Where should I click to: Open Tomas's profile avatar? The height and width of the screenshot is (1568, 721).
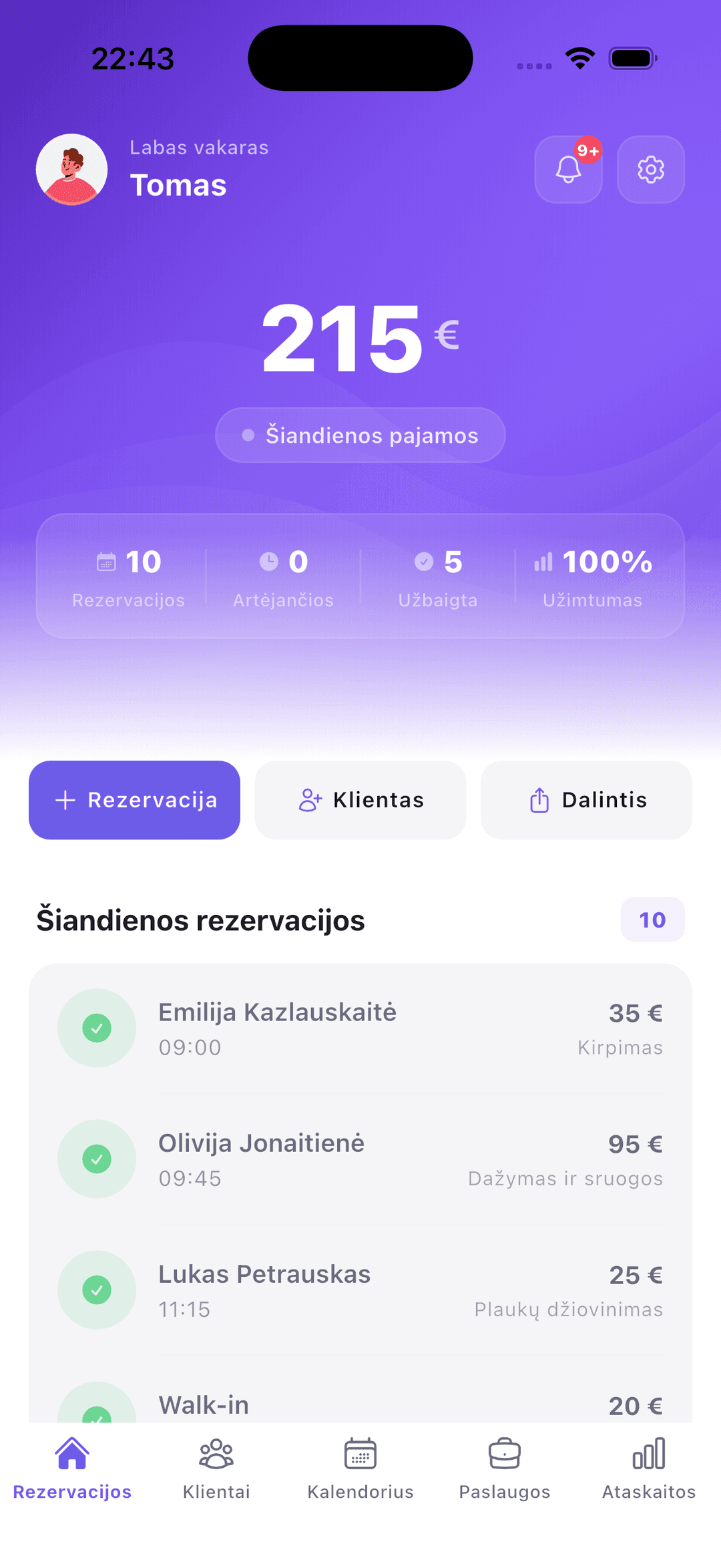click(72, 169)
